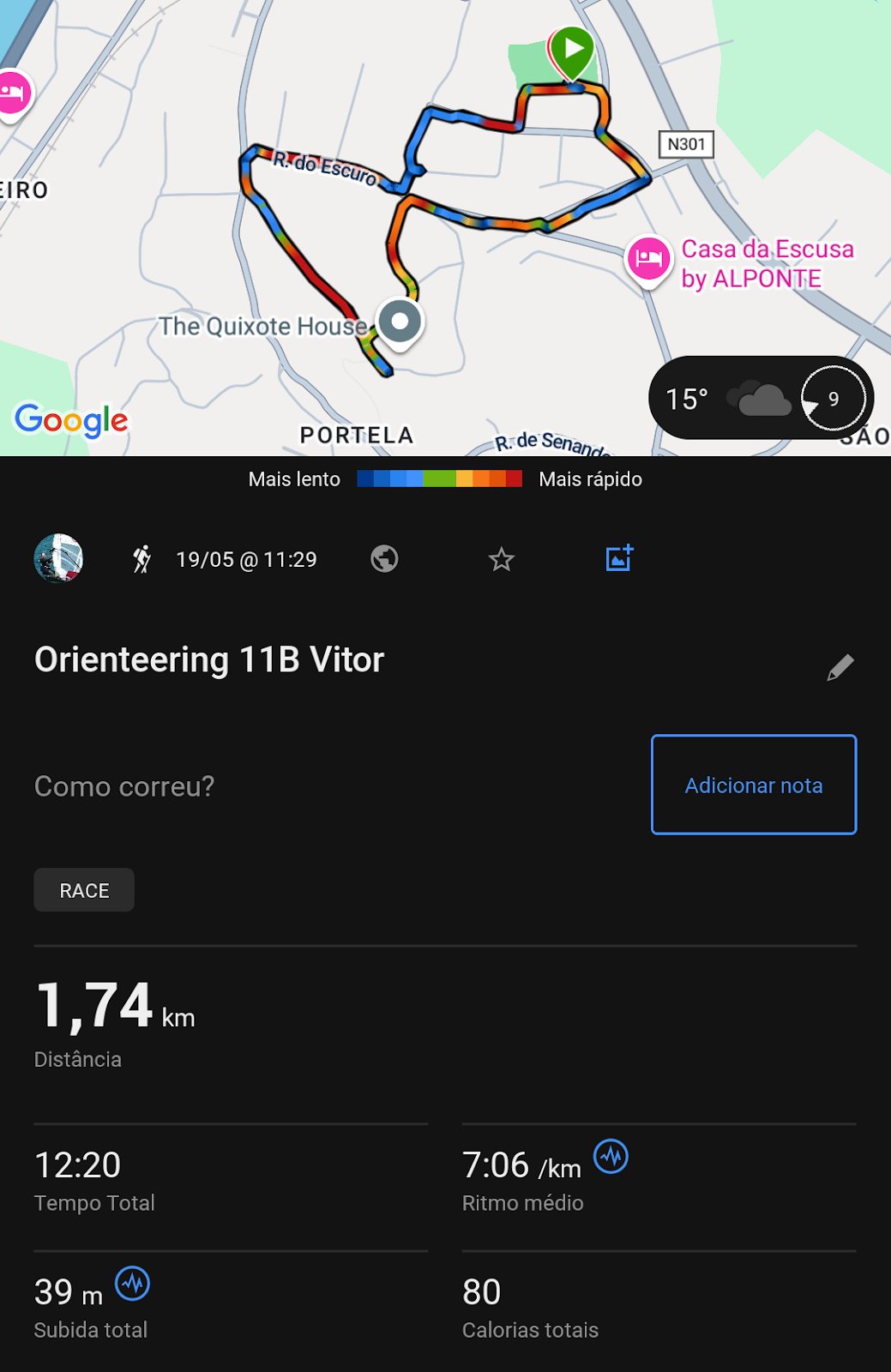This screenshot has height=1372, width=891.
Task: Open the 15° weather details widget
Action: click(761, 398)
